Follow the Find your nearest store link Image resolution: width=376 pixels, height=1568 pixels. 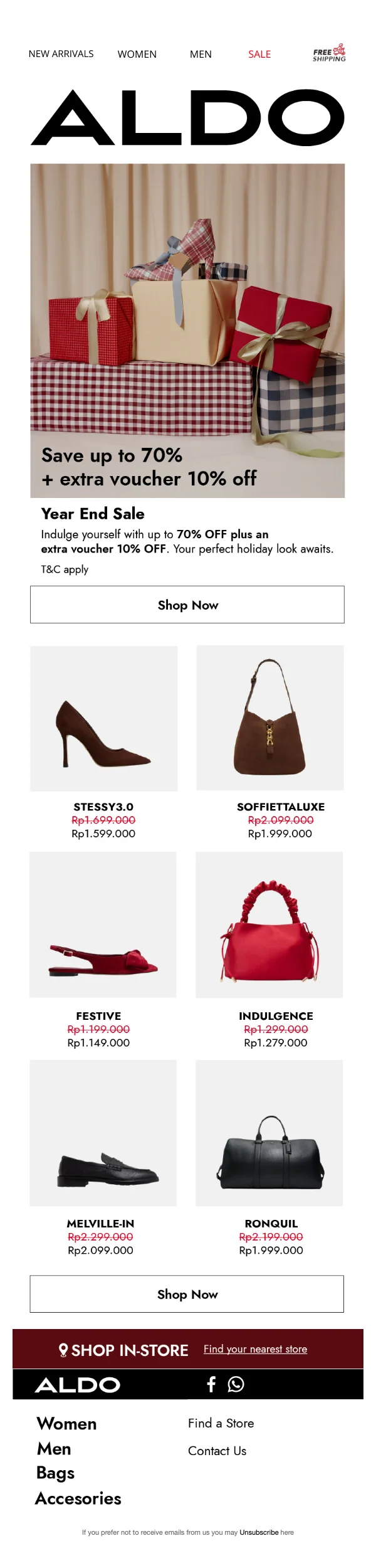(255, 1349)
